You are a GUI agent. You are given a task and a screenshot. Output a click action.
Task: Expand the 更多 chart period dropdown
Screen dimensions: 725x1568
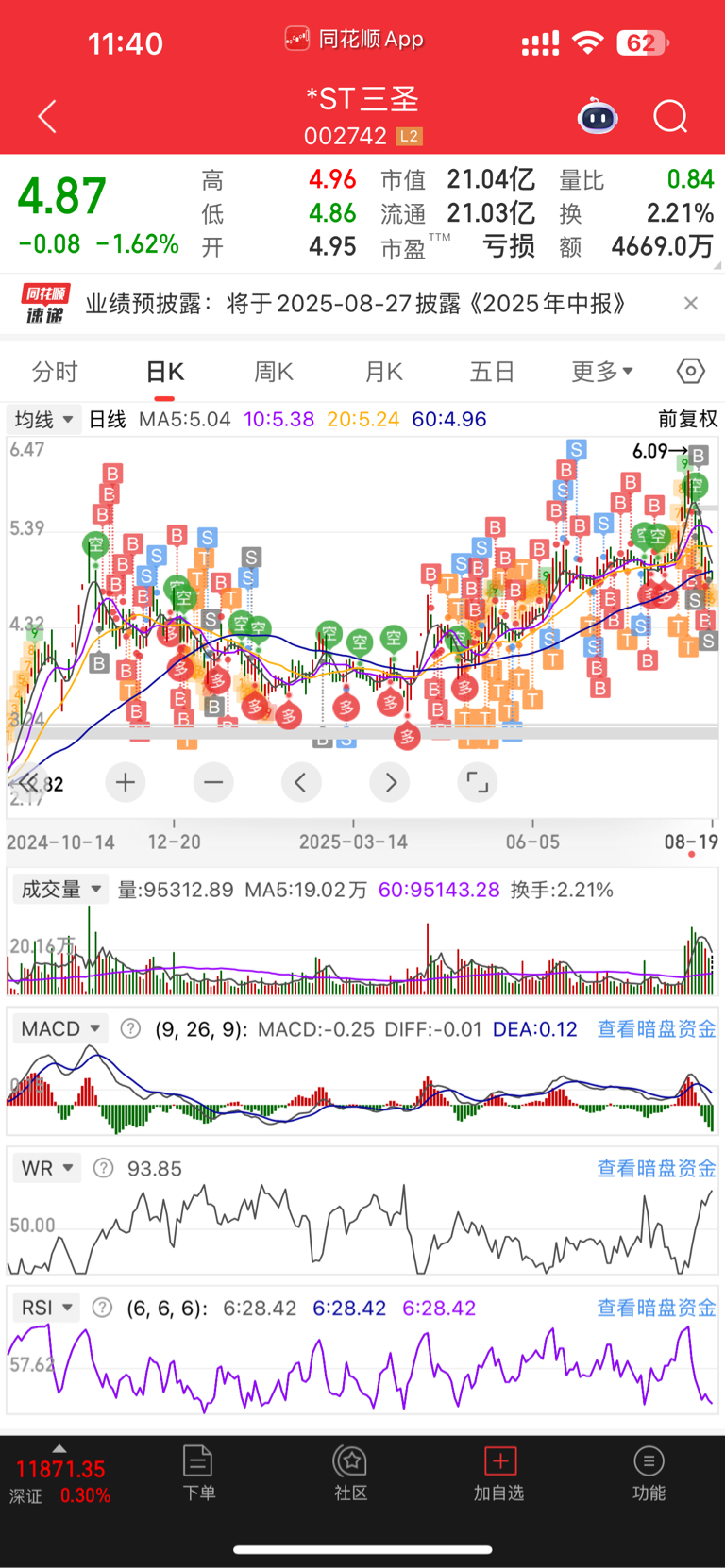[x=602, y=372]
